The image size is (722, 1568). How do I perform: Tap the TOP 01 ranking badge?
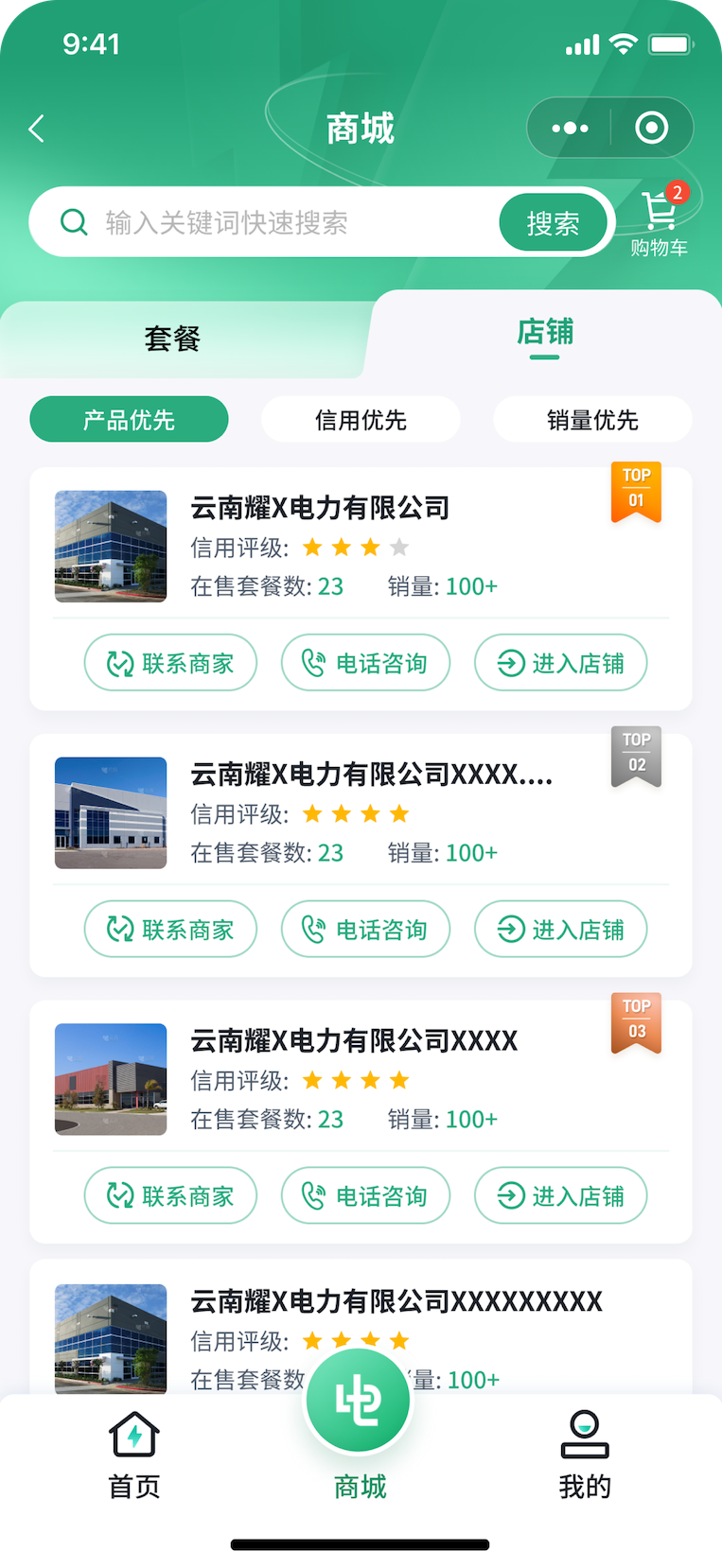635,491
